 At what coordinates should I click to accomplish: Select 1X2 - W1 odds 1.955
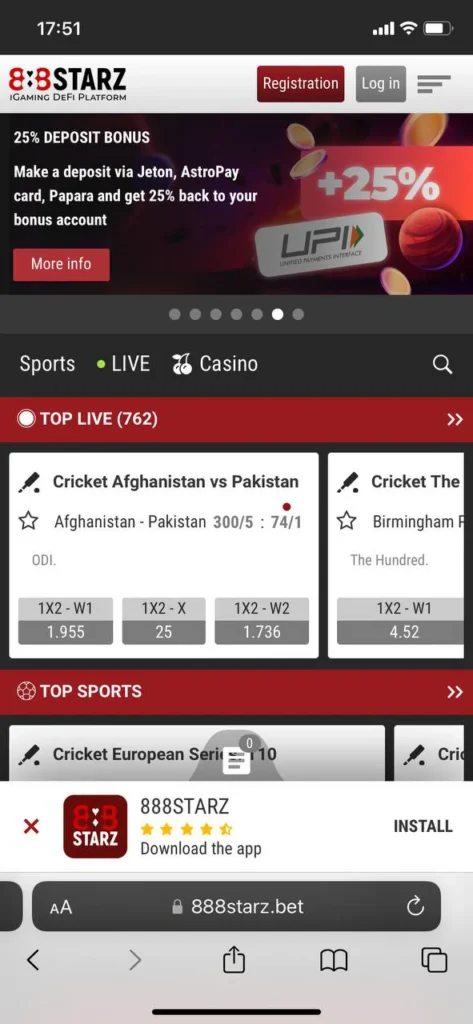(x=65, y=621)
